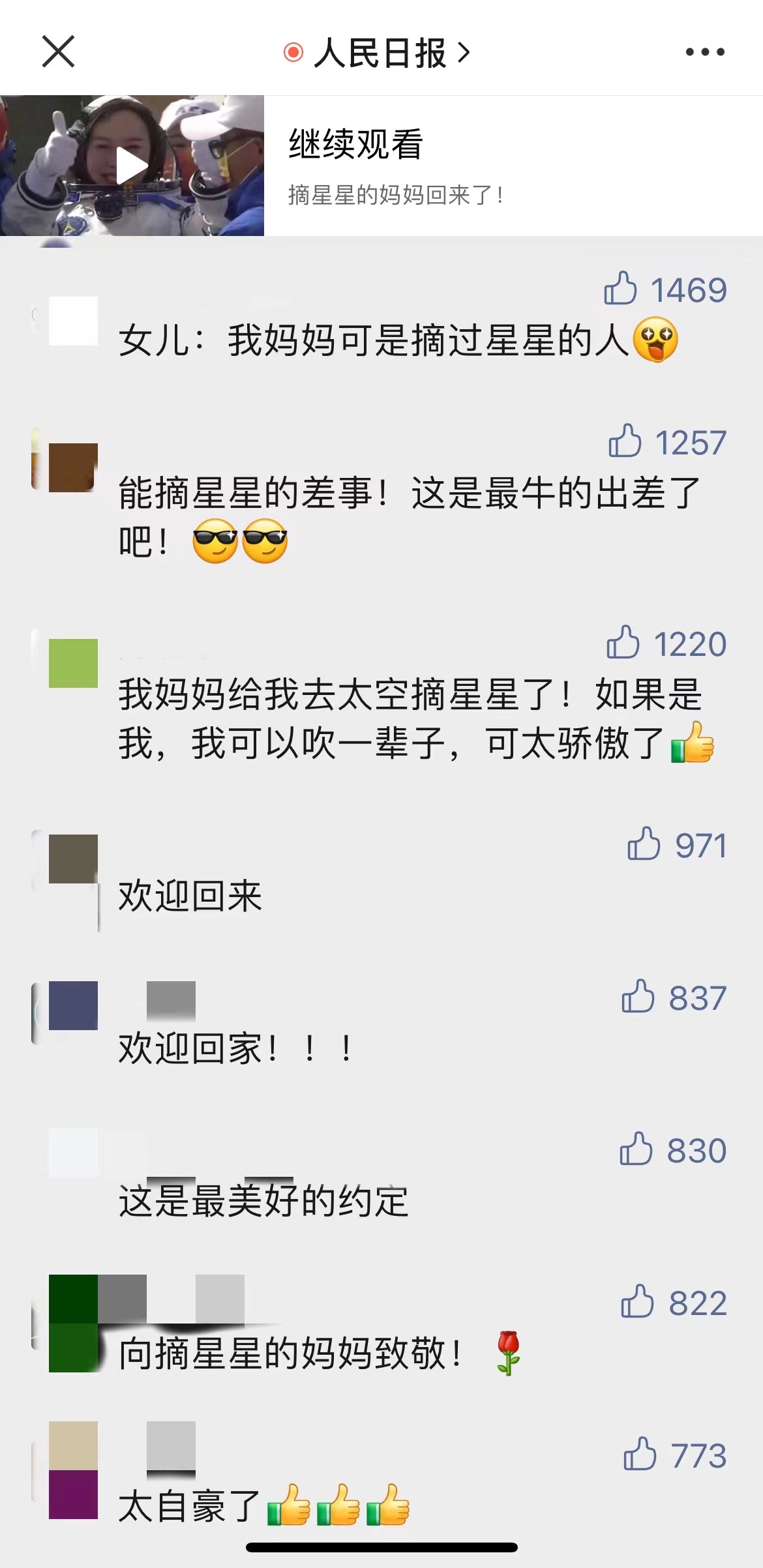Screen dimensions: 763x1568
Task: Like the 这是最美好的约定 comment
Action: 636,1149
